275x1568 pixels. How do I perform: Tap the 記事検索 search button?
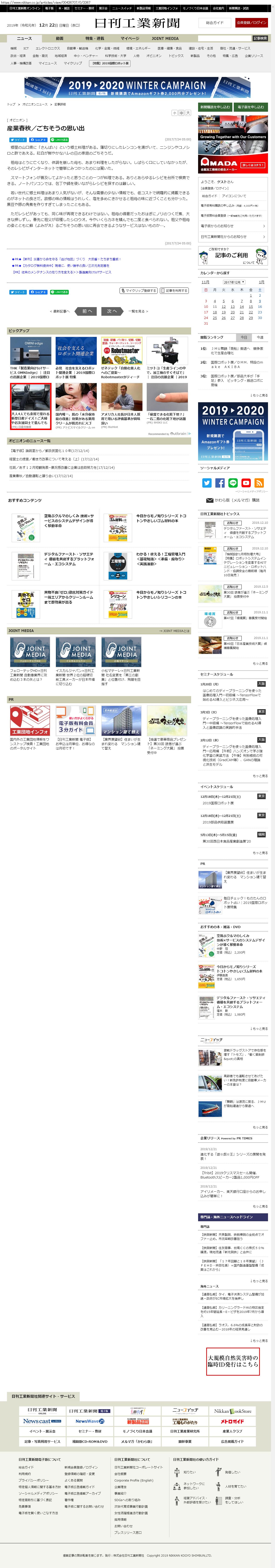coord(260,38)
